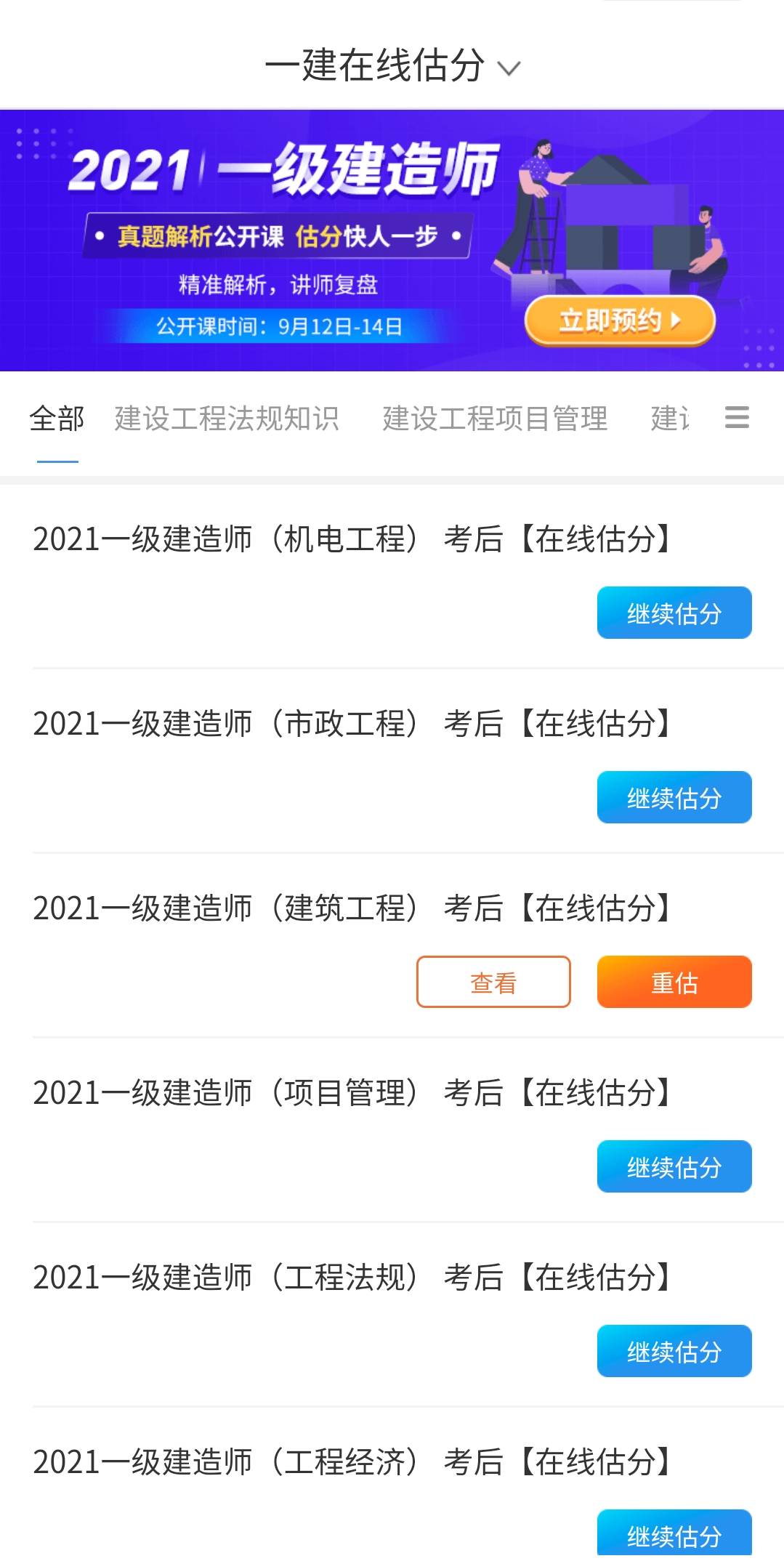784x1561 pixels.
Task: Continue 项目管理 score estimate
Action: coord(674,1166)
